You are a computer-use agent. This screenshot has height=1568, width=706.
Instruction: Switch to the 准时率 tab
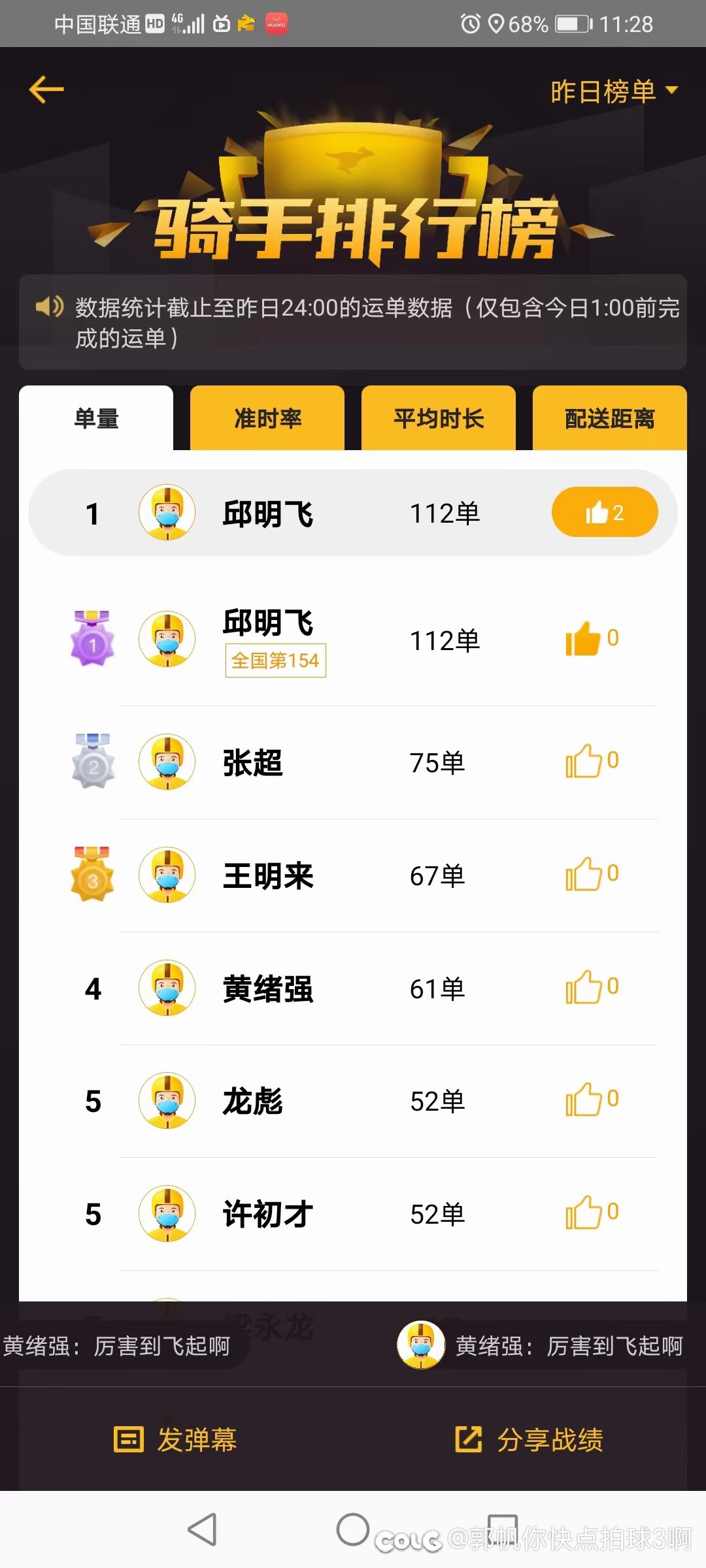pos(267,418)
